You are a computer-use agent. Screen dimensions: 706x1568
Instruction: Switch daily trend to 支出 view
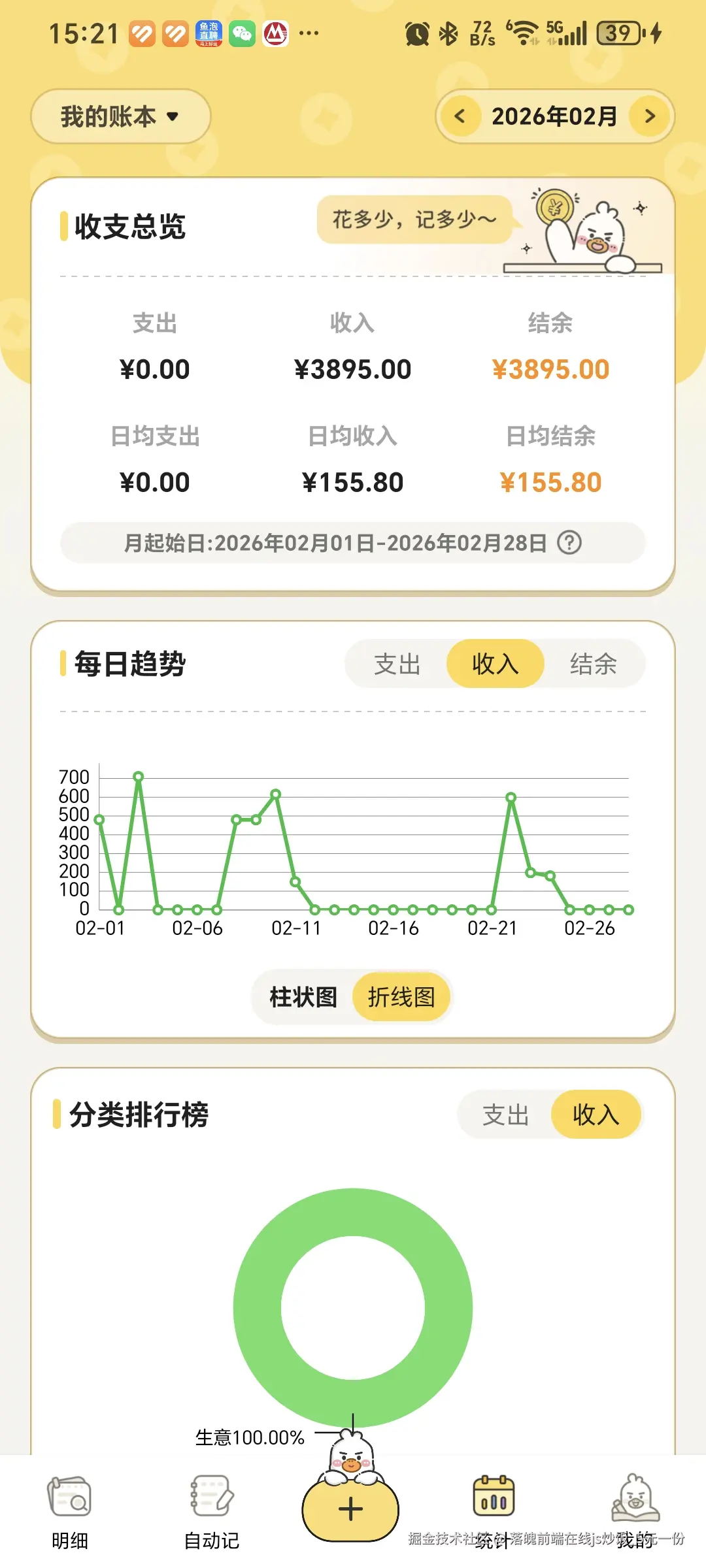[x=395, y=663]
